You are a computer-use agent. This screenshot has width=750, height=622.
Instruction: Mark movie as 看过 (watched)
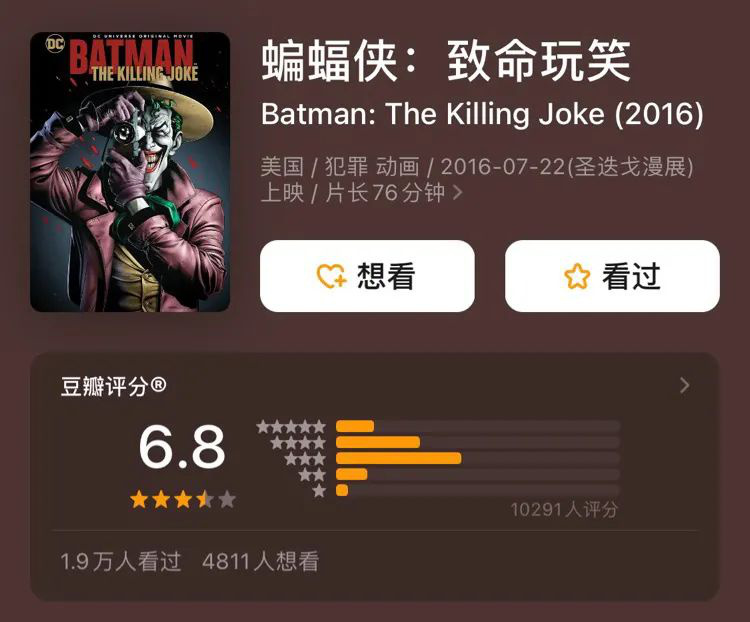click(x=611, y=276)
